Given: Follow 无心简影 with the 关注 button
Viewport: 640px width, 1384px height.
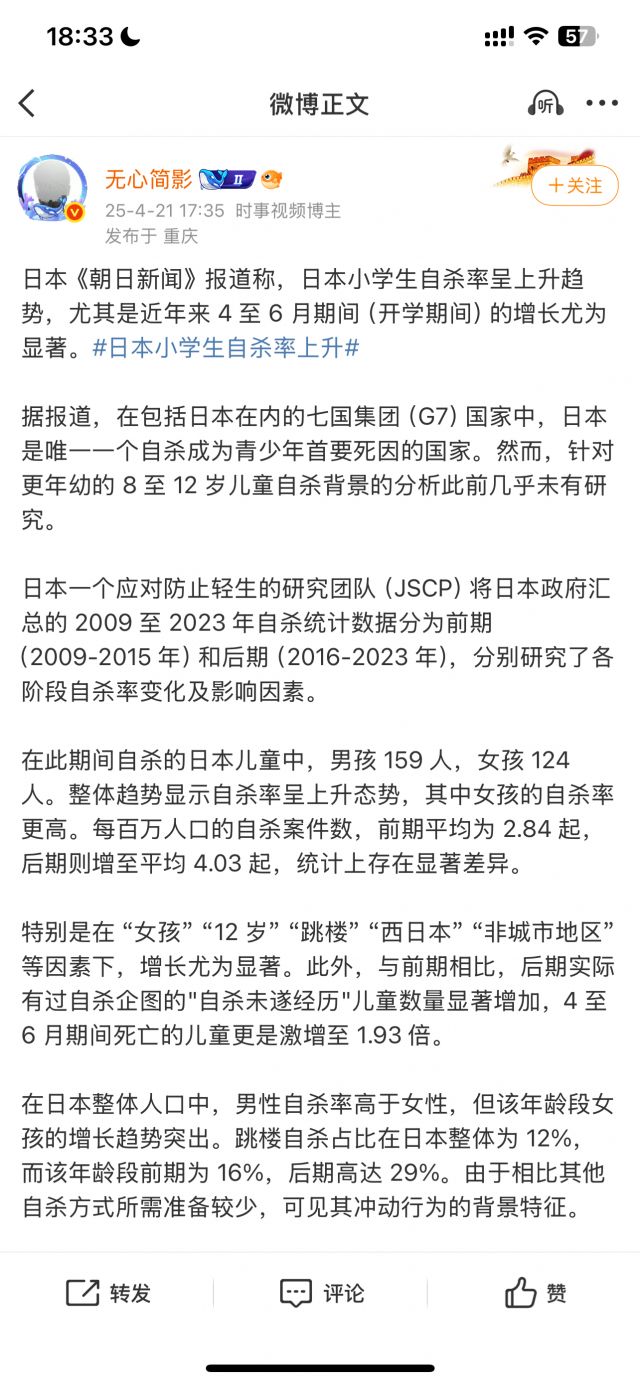Looking at the screenshot, I should [575, 185].
